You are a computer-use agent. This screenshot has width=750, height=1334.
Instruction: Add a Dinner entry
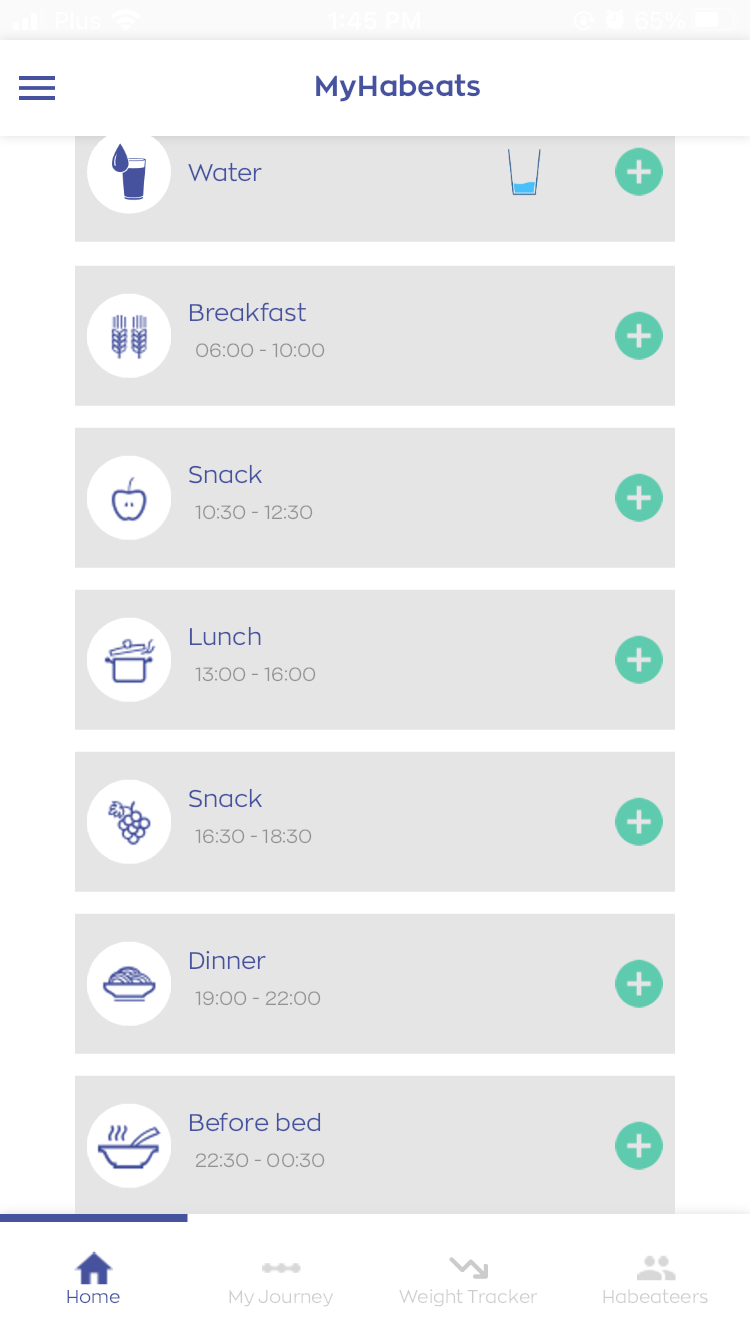click(x=639, y=984)
